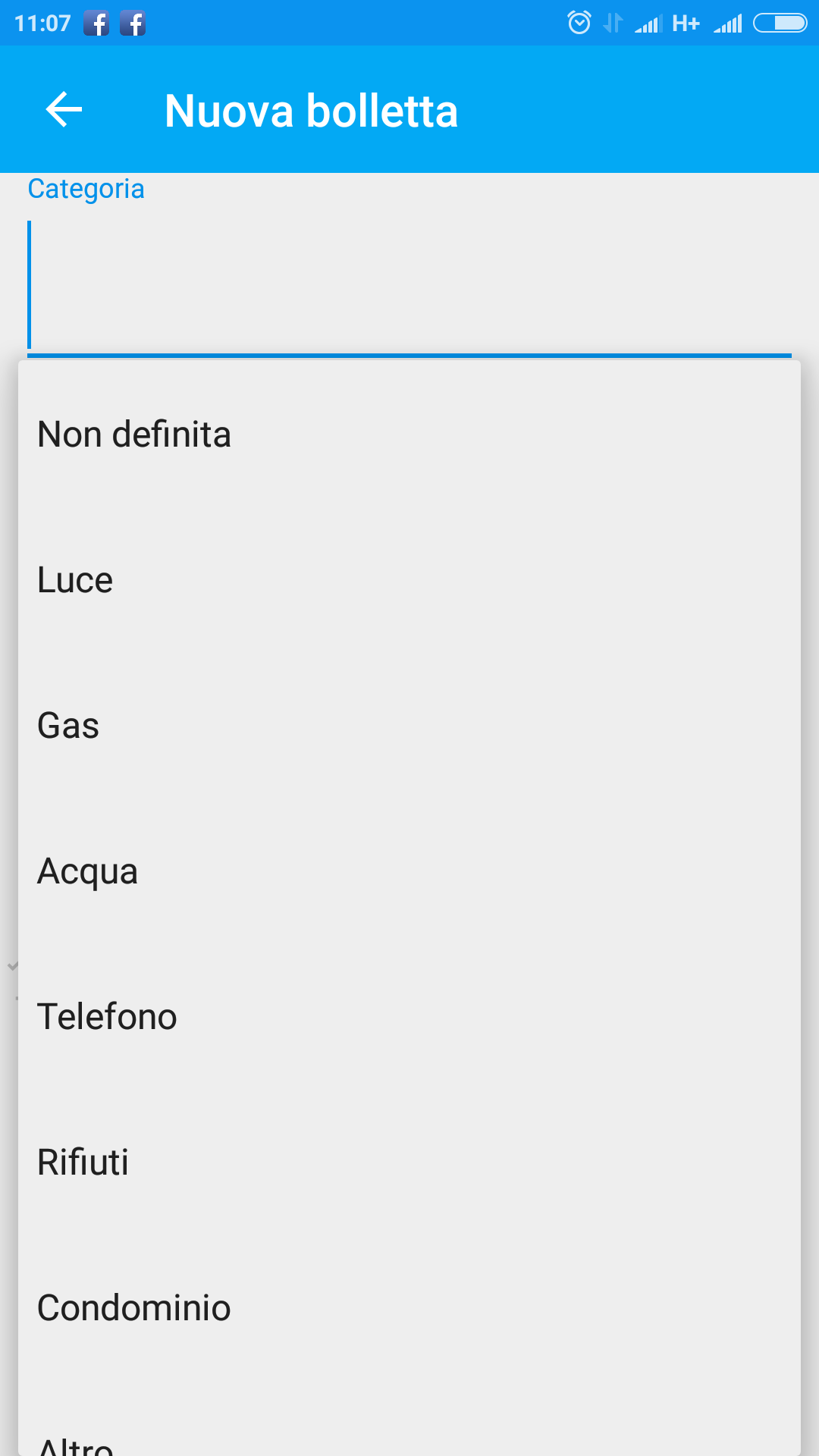Choose Telefono in the dropdown list

409,1017
